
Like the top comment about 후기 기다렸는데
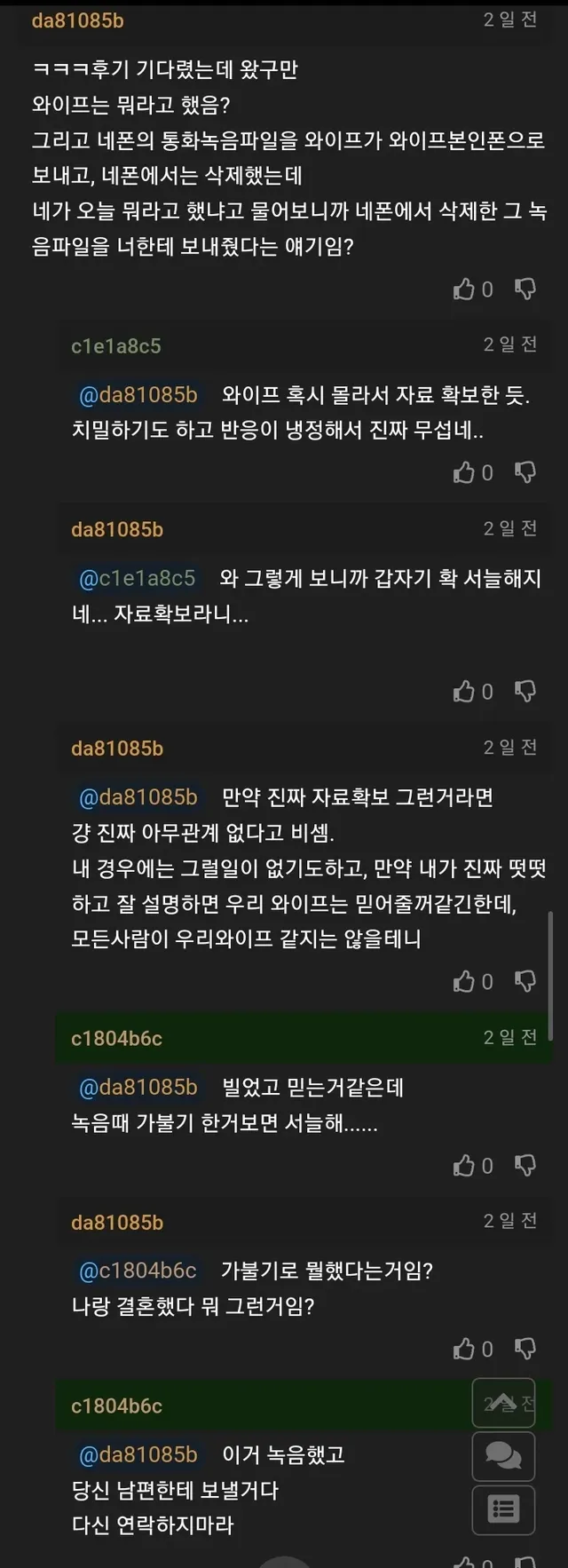pyautogui.click(x=464, y=289)
